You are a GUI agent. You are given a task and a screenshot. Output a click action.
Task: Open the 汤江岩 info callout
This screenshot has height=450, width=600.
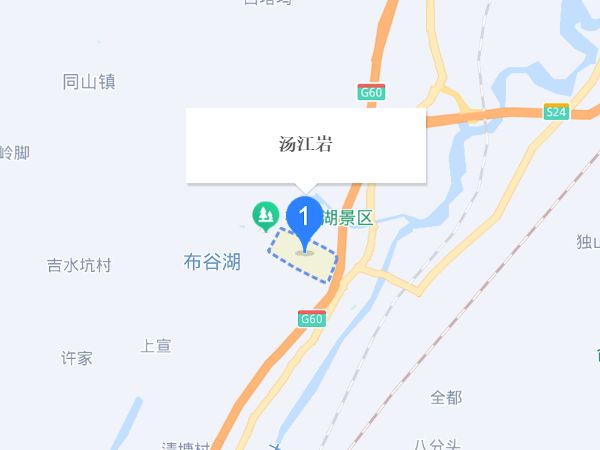pyautogui.click(x=305, y=145)
